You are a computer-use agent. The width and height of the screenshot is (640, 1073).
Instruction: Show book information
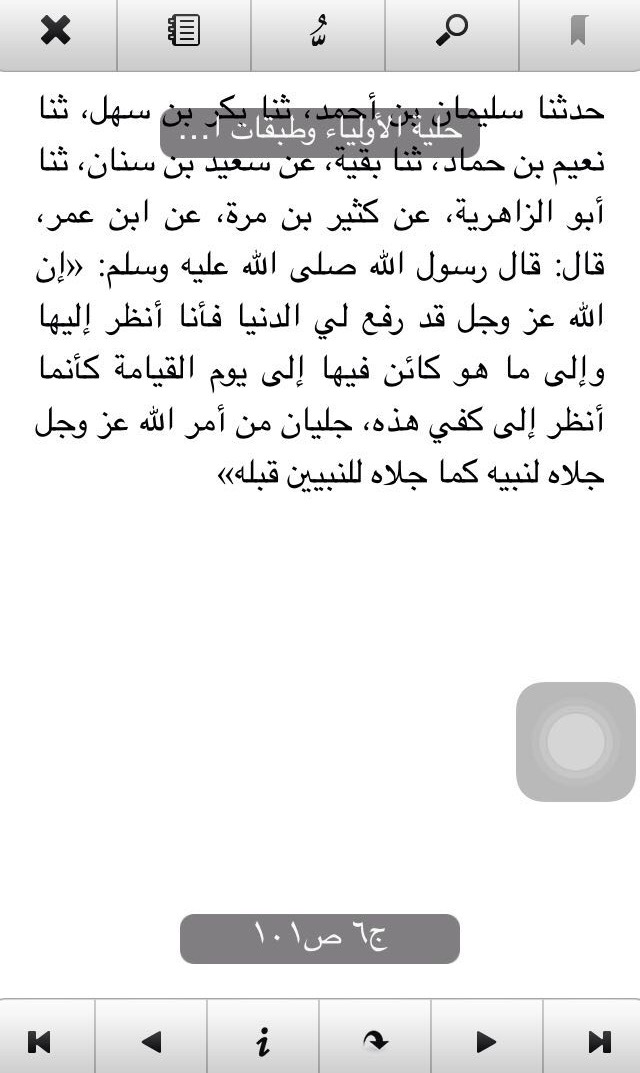(x=263, y=1042)
